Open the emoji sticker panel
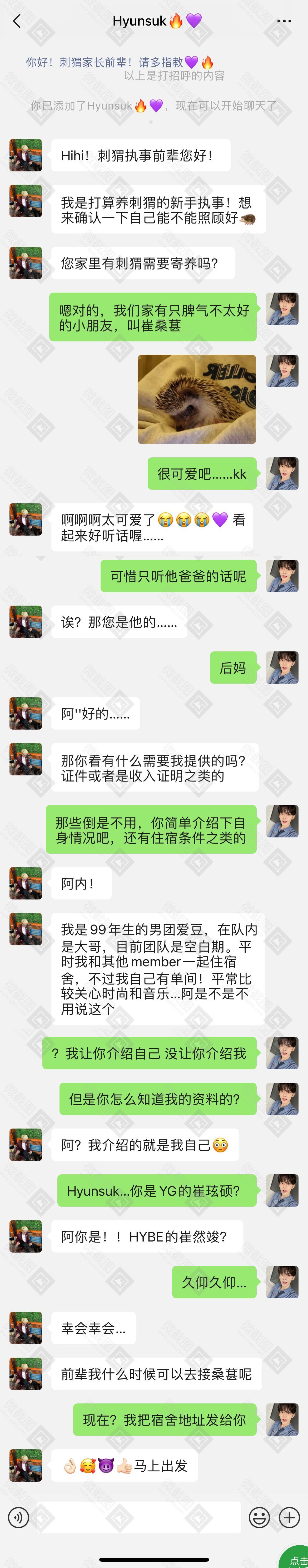Viewport: 308px width, 1568px height. [259, 1517]
